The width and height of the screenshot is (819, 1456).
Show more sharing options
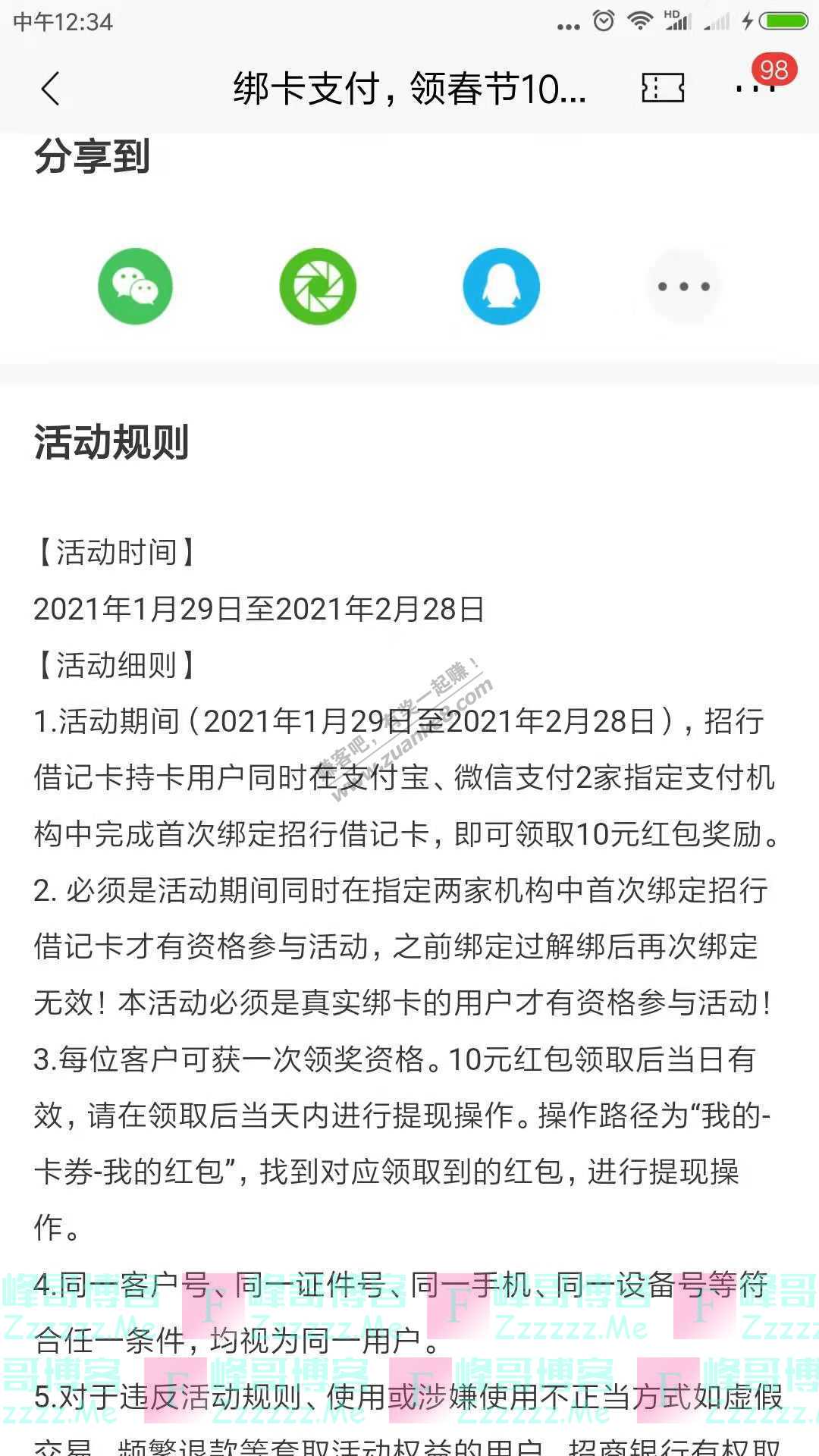click(x=683, y=286)
